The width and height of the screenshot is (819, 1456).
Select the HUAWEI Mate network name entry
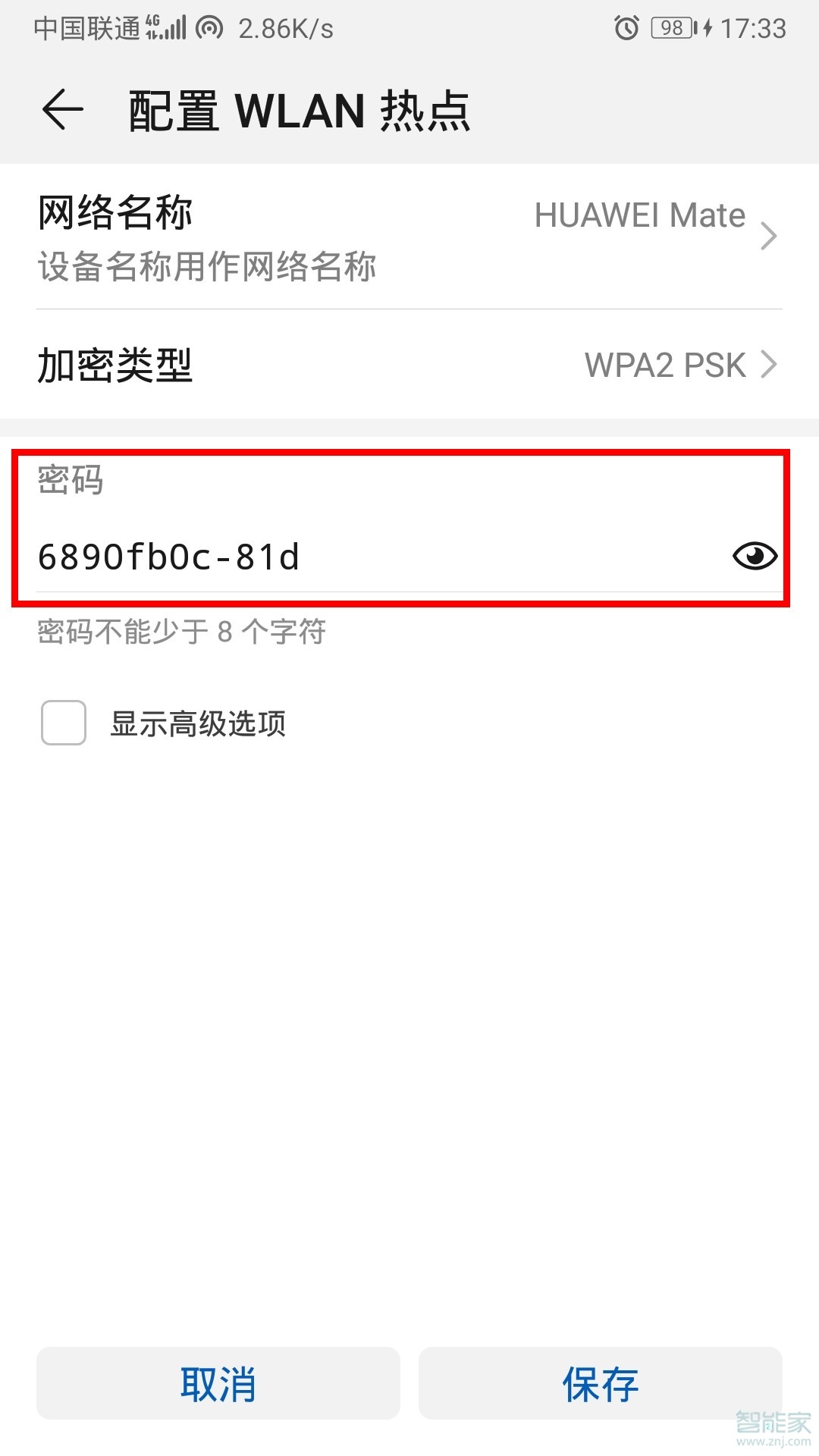tap(640, 216)
